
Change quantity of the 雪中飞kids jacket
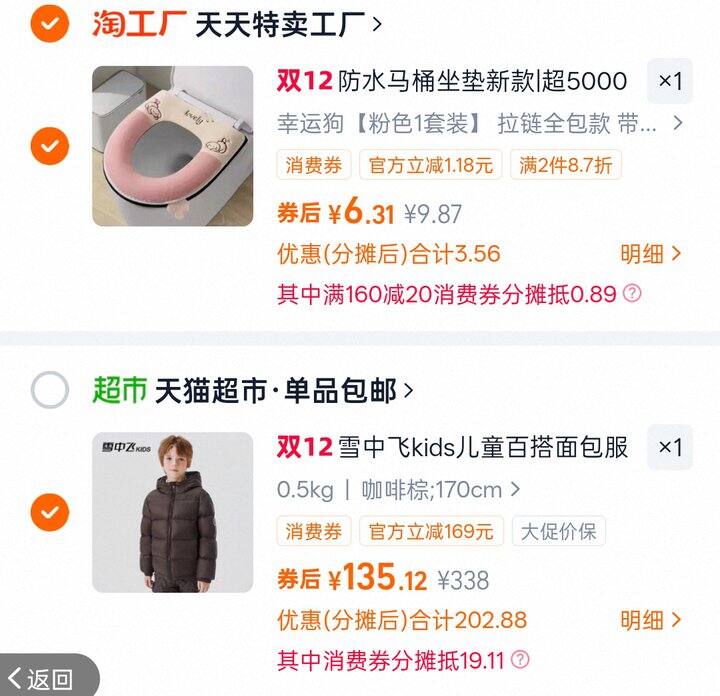pos(670,447)
